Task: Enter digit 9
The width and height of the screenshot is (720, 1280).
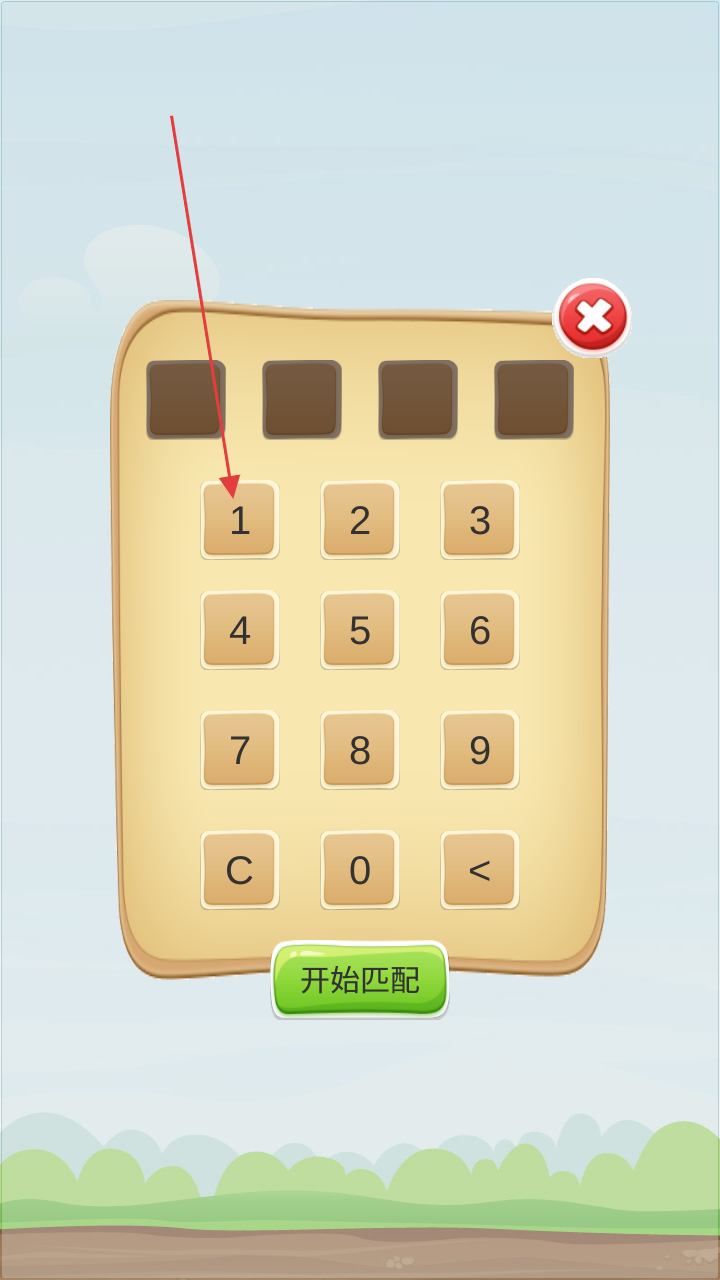Action: point(480,750)
